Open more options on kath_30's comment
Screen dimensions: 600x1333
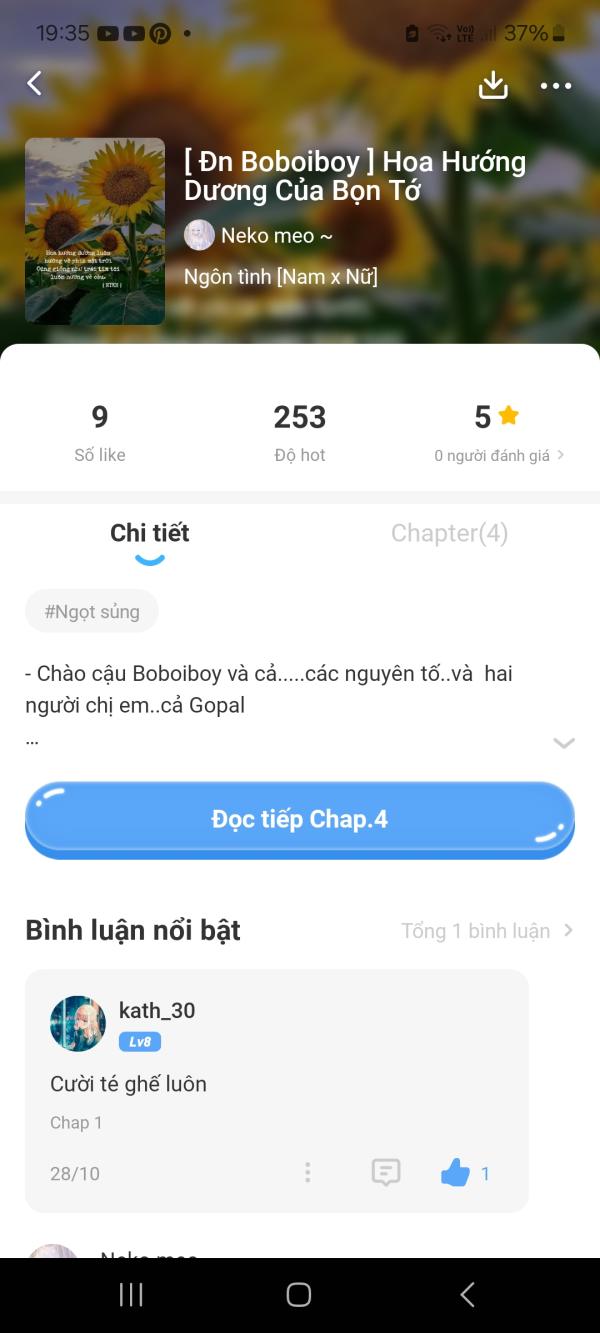coord(308,1173)
